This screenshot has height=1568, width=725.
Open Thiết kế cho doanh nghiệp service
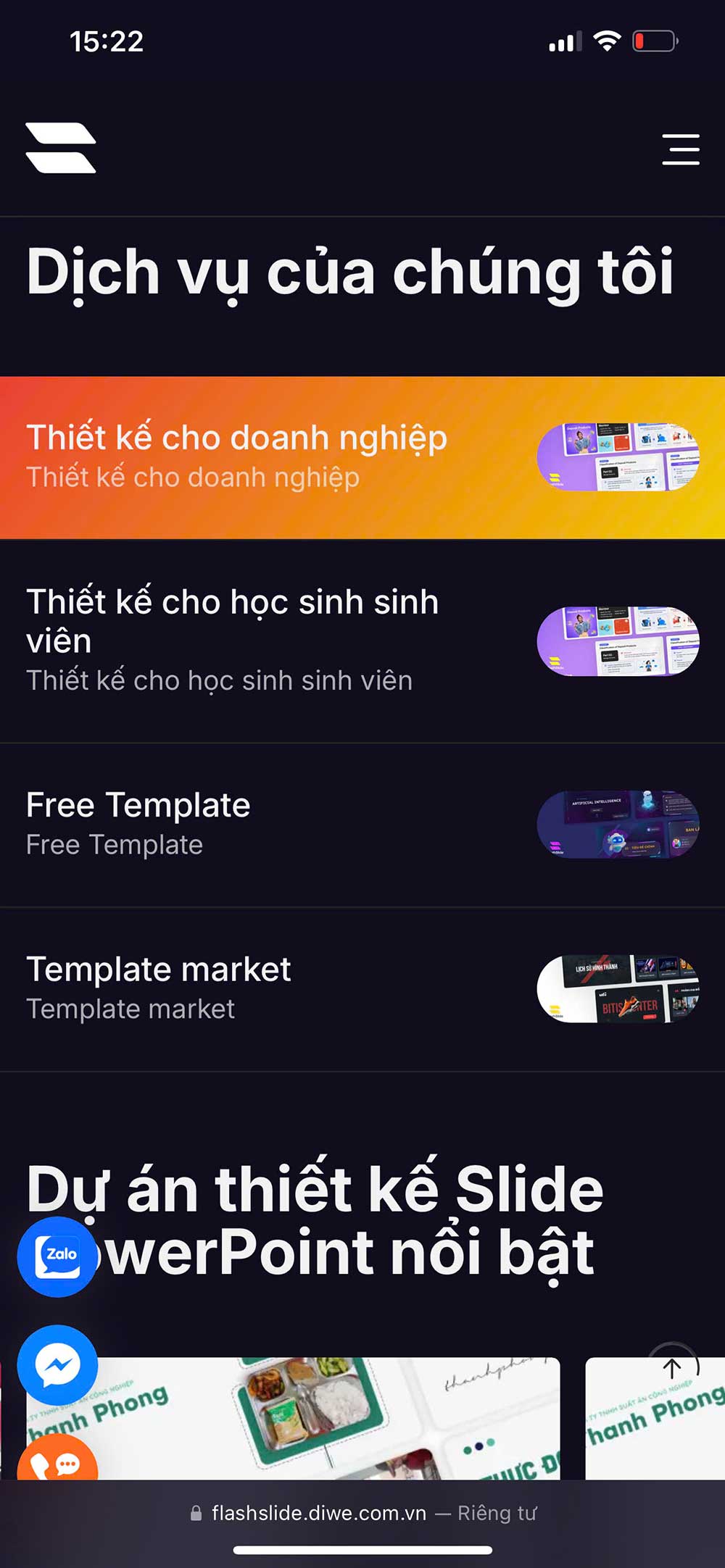(x=236, y=457)
